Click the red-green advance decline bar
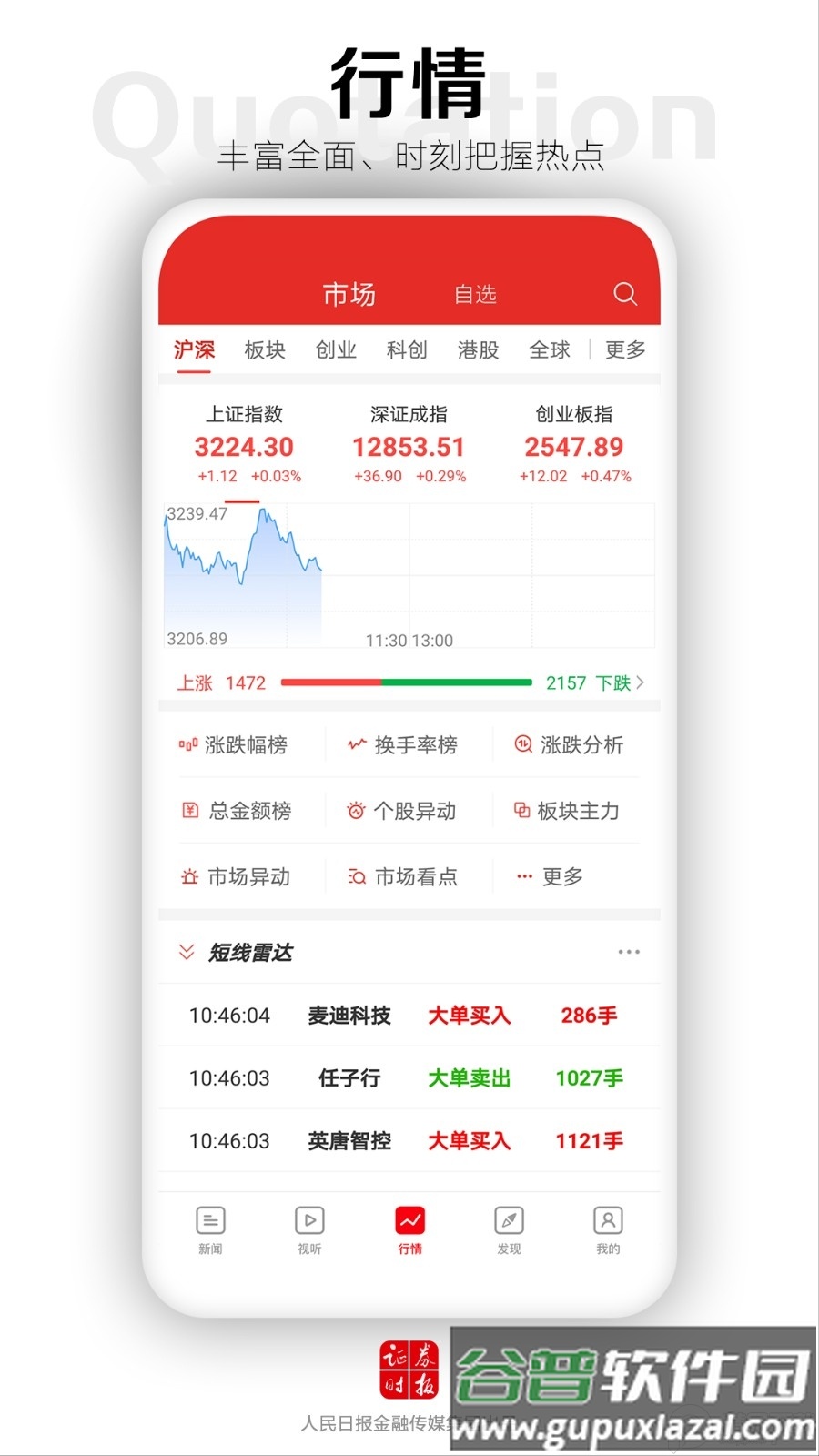Viewport: 819px width, 1456px height. pos(406,682)
